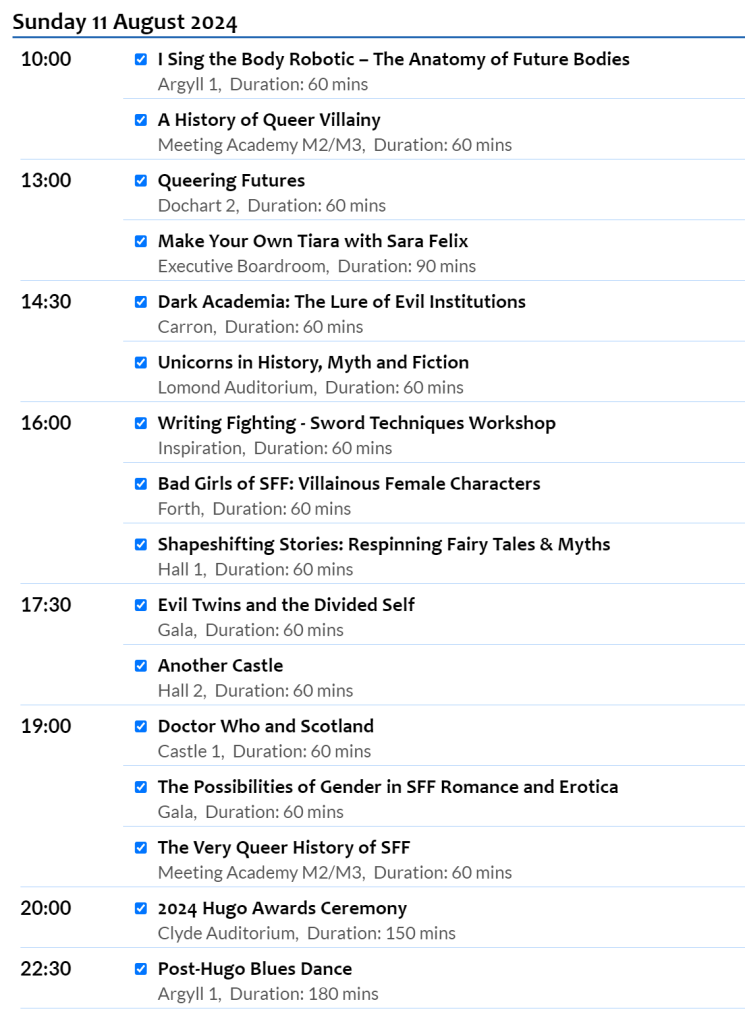Toggle the Make Your Own Tiara checkbox
This screenshot has height=1023, width=745.
click(x=141, y=241)
